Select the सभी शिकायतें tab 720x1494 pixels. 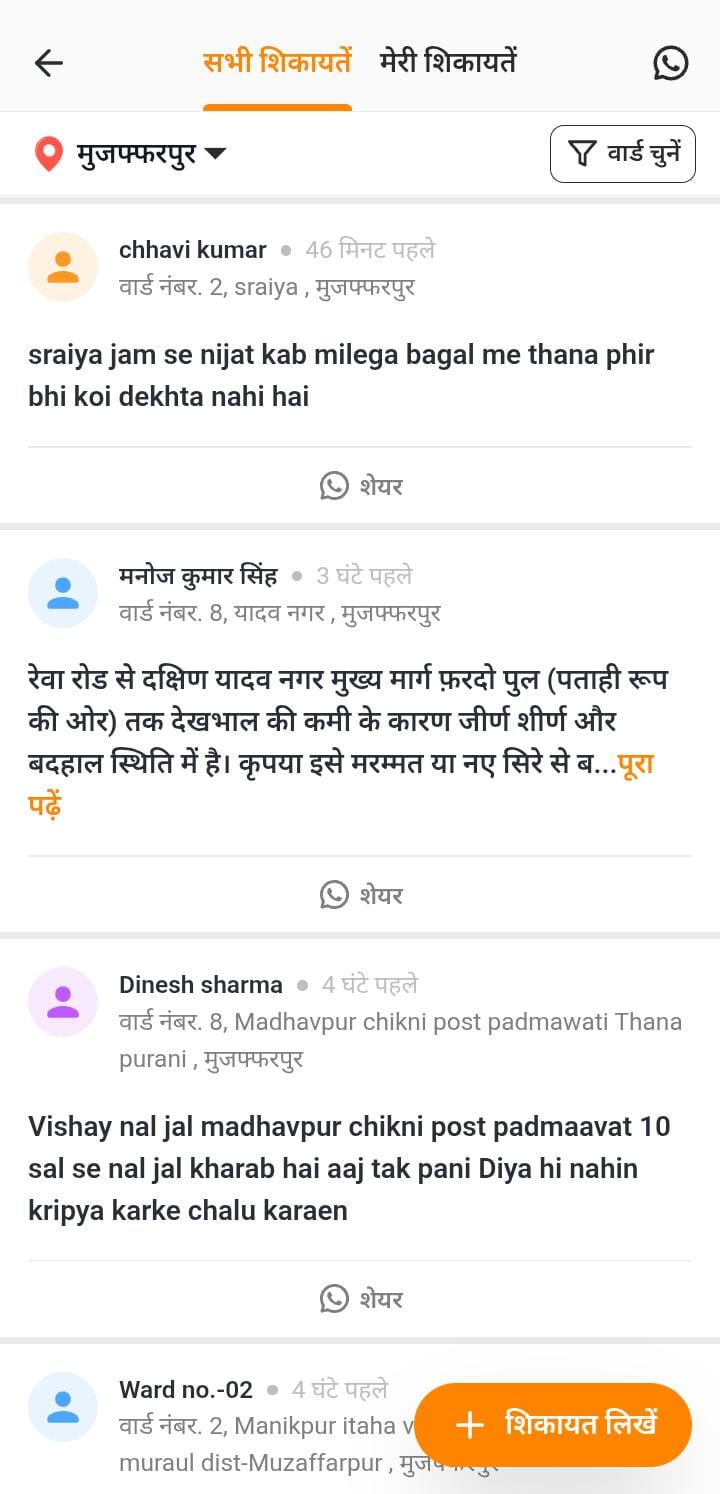(x=277, y=62)
